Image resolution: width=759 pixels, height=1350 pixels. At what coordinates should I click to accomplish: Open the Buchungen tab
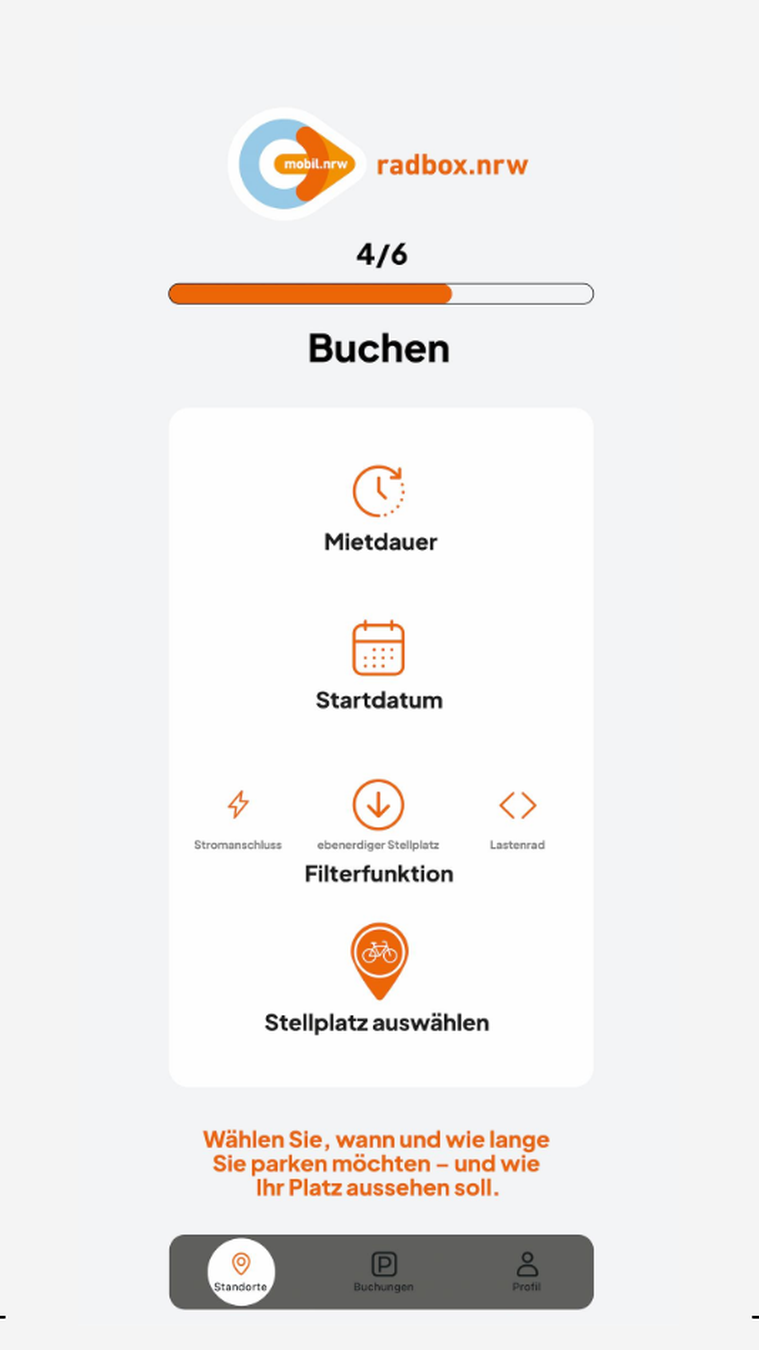[383, 1272]
